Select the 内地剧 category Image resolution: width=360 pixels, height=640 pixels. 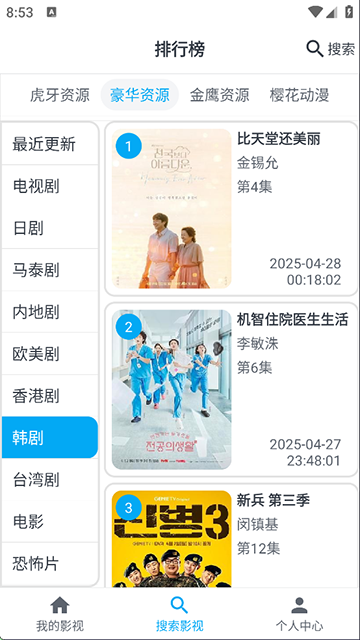click(50, 312)
